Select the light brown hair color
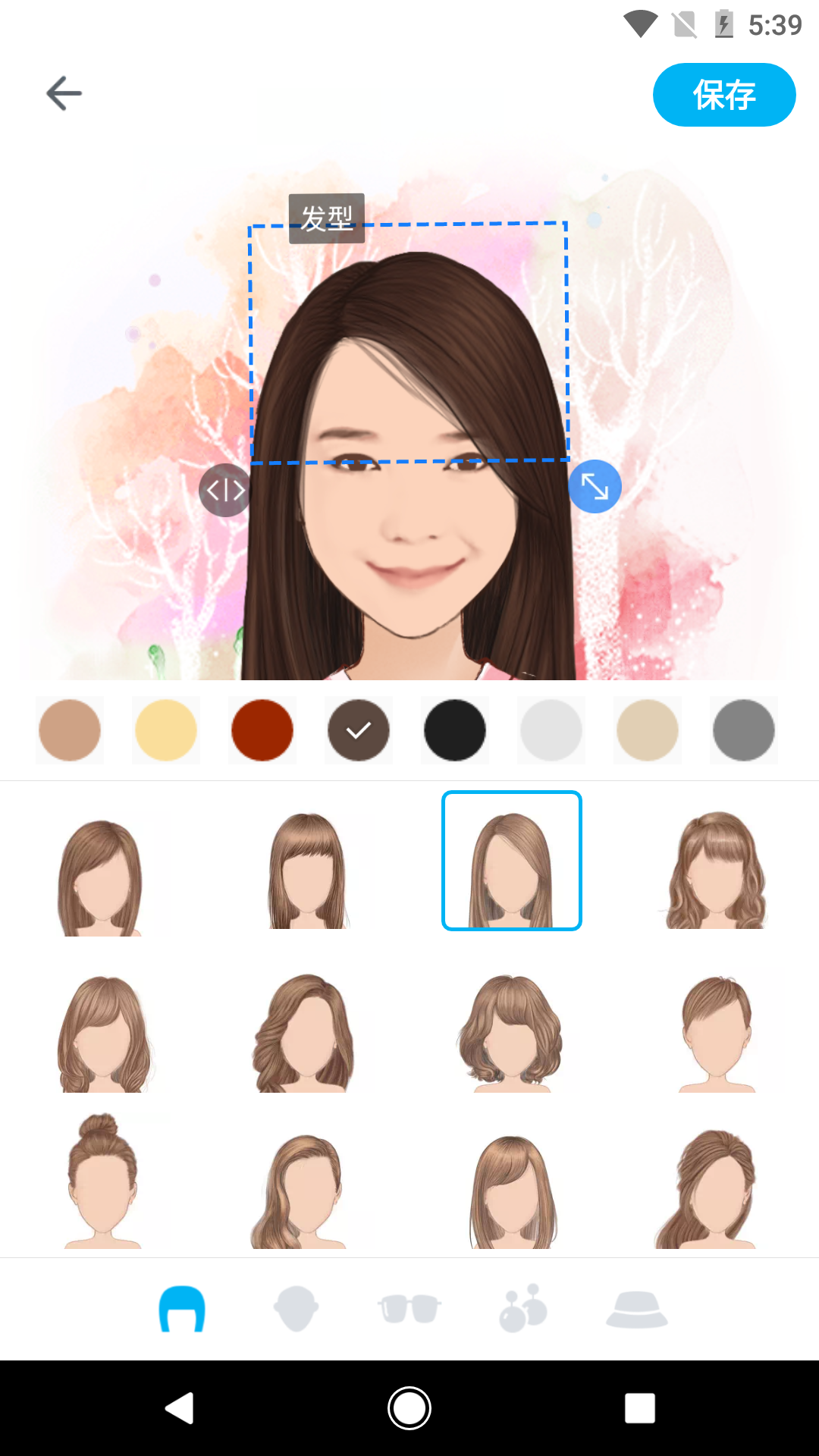Screen dimensions: 819x1456 coord(70,730)
